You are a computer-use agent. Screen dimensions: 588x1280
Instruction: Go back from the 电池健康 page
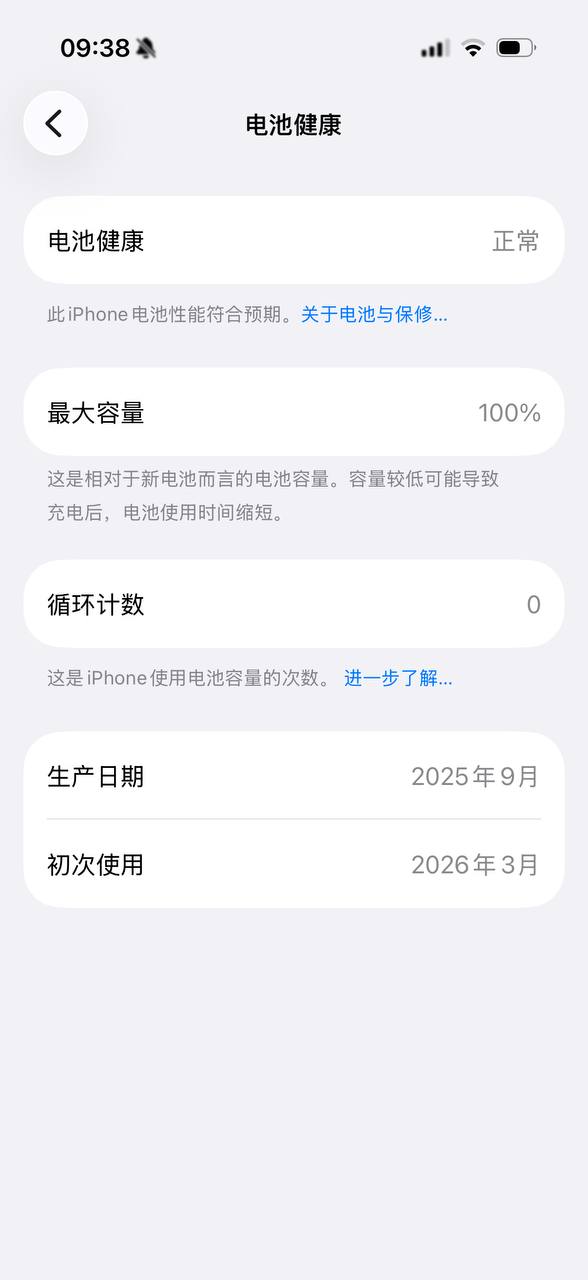56,123
